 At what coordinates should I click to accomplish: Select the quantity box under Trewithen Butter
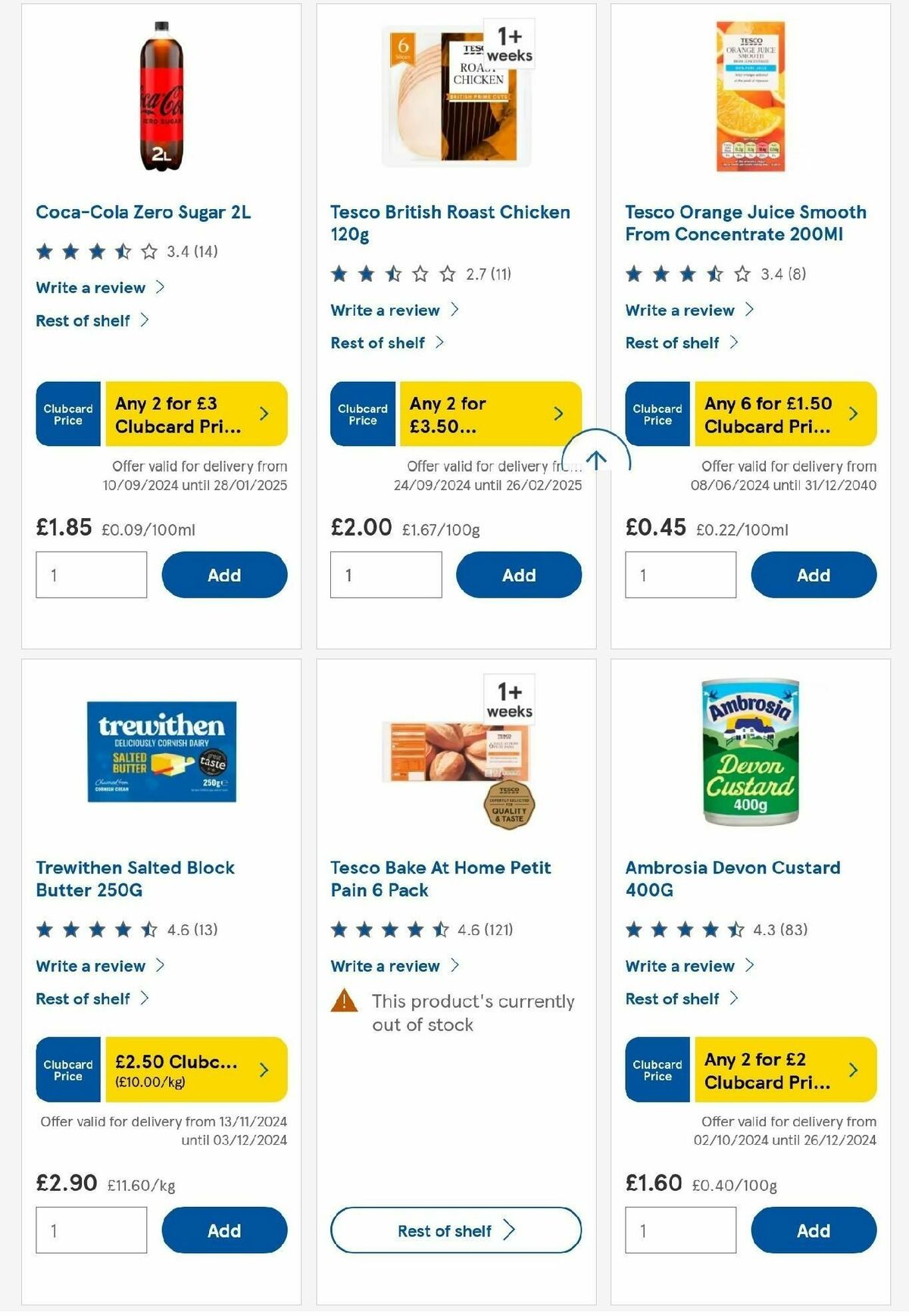click(x=91, y=1230)
